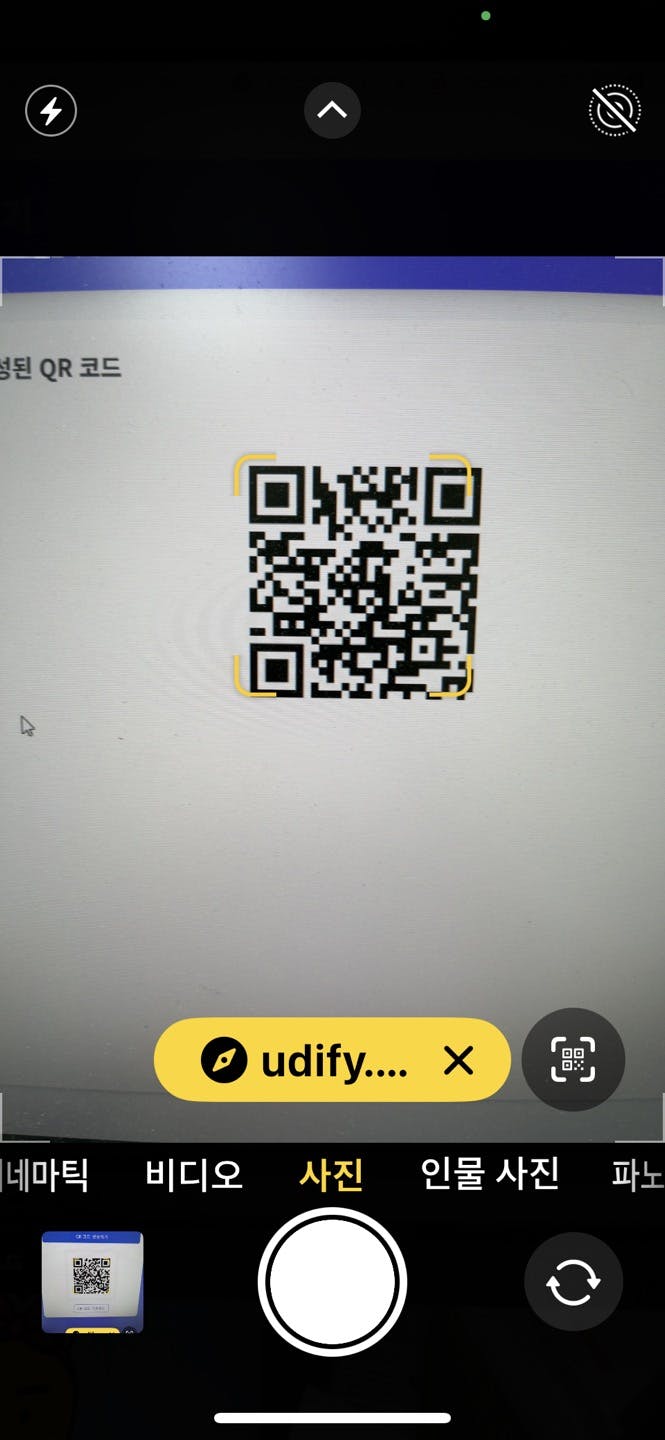Flip between front and rear camera
Viewport: 665px width, 1440px height.
point(573,1282)
